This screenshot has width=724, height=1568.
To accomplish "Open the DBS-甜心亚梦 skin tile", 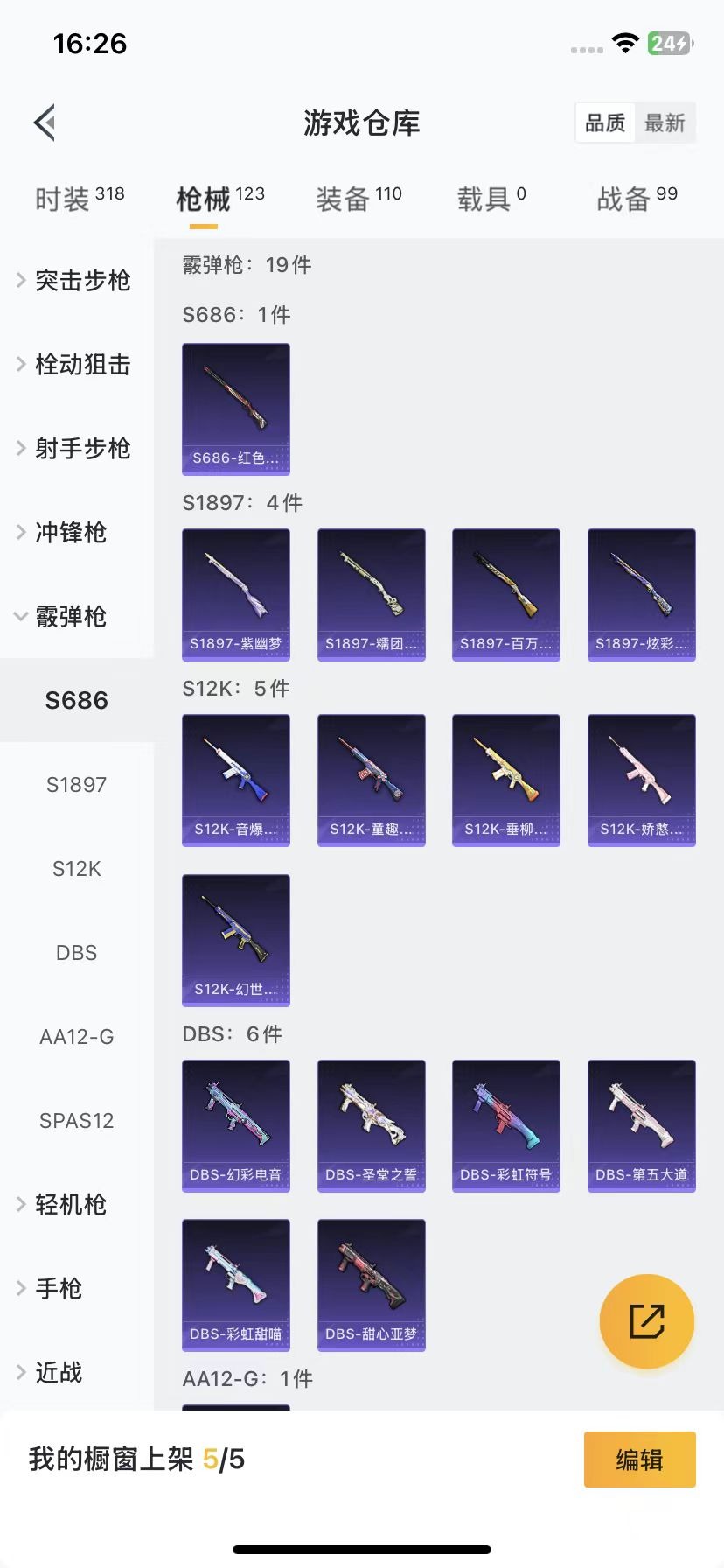I will [x=371, y=1284].
